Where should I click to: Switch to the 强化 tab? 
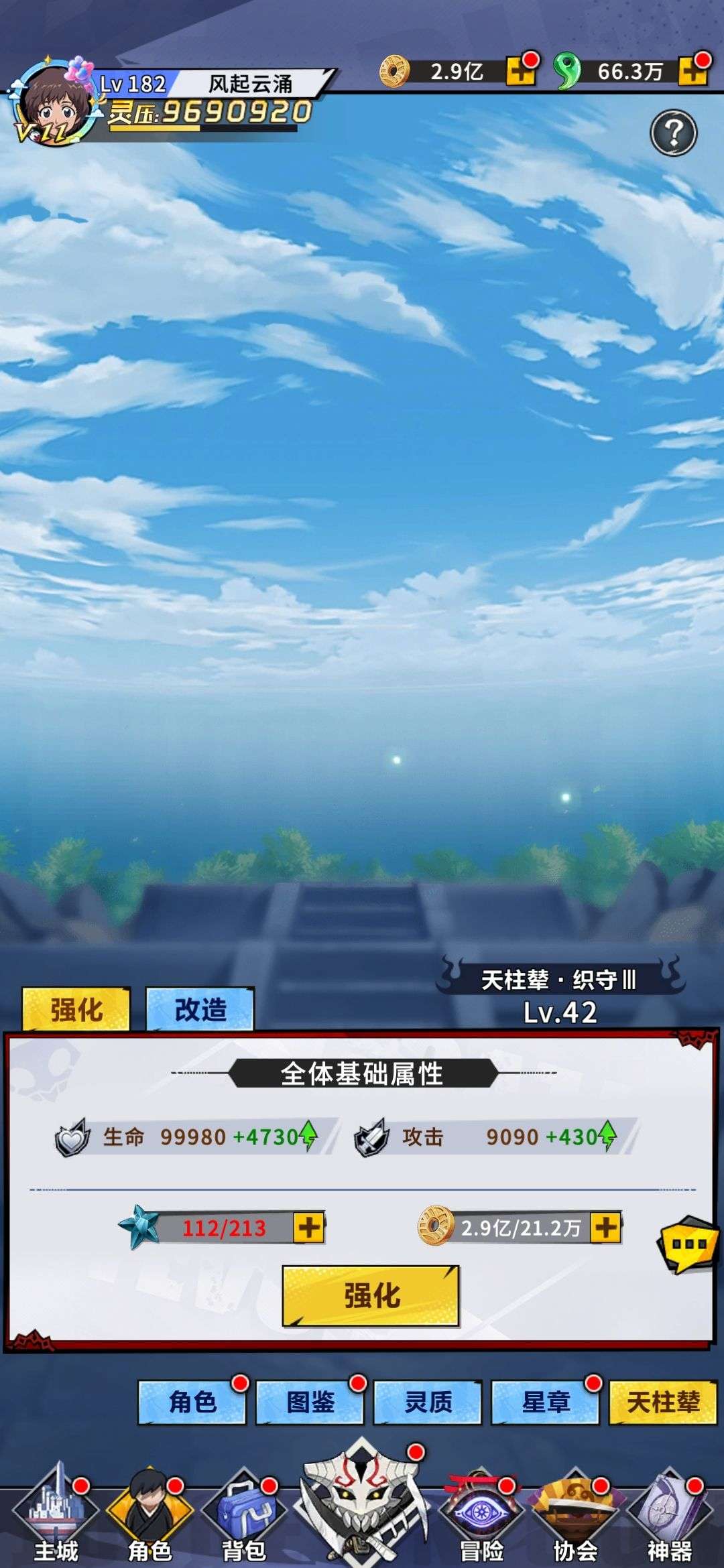tap(76, 1009)
